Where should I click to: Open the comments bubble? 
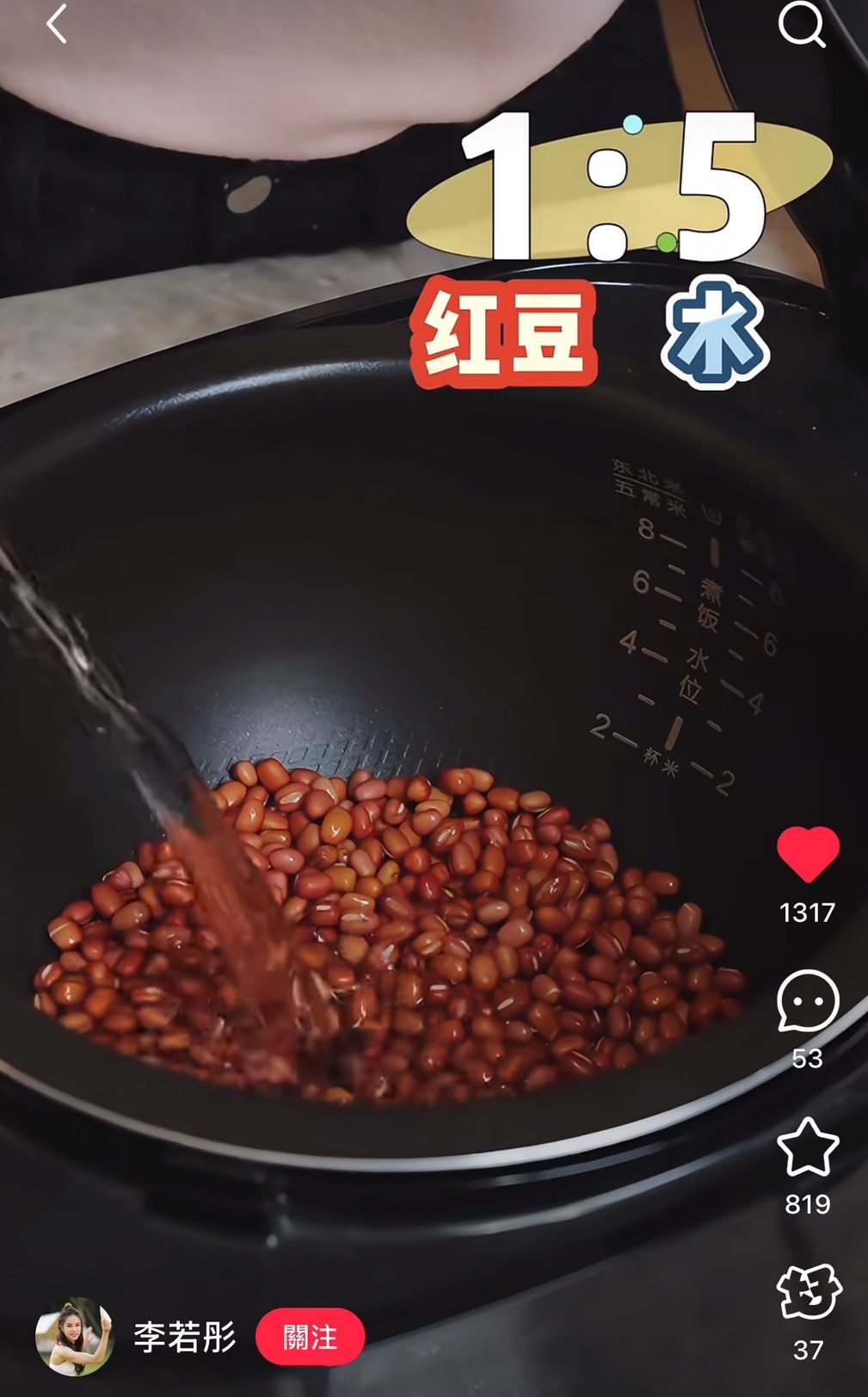click(x=808, y=1001)
